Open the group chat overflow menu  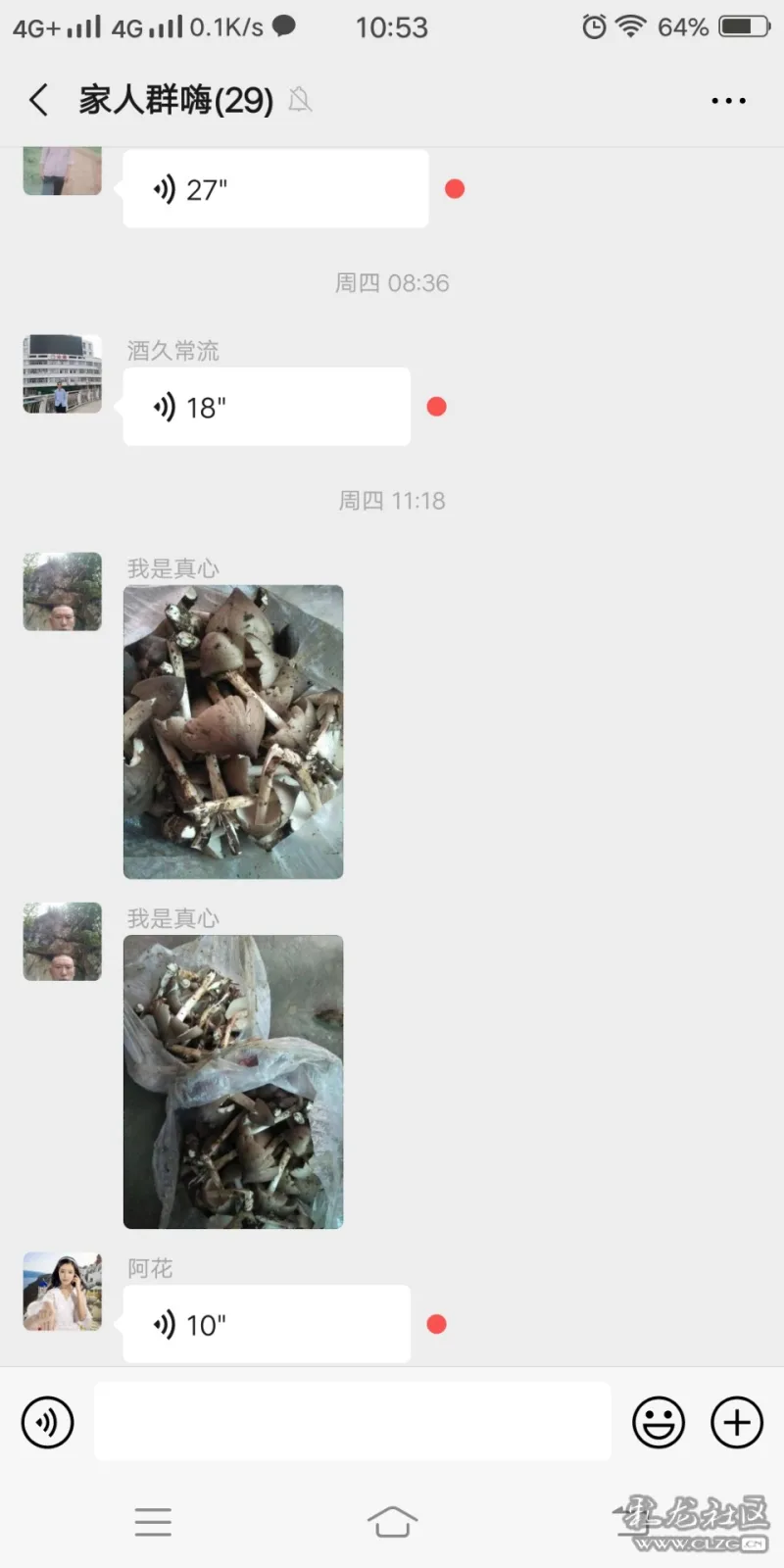point(728,101)
